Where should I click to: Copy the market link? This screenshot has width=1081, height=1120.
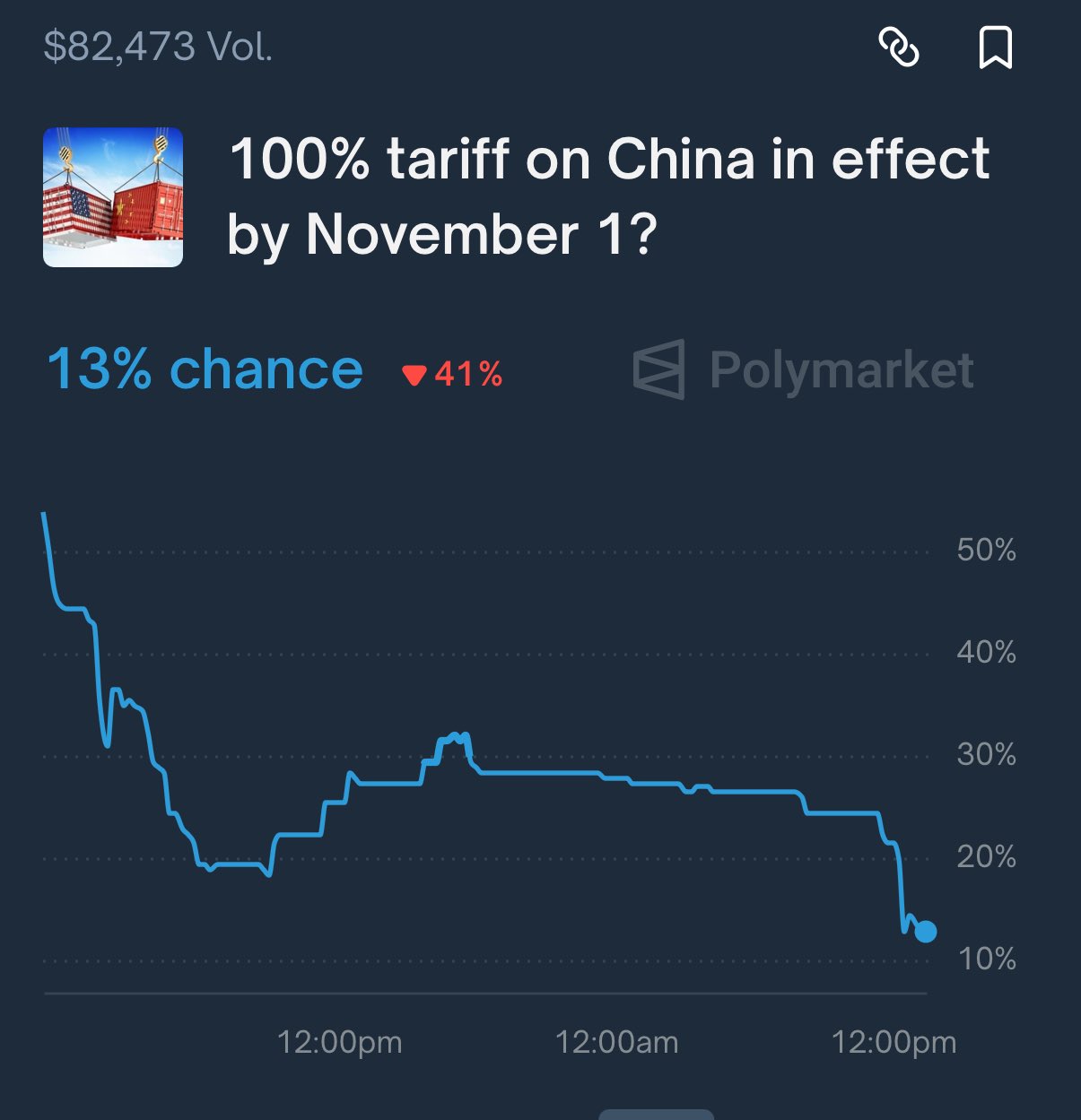898,48
